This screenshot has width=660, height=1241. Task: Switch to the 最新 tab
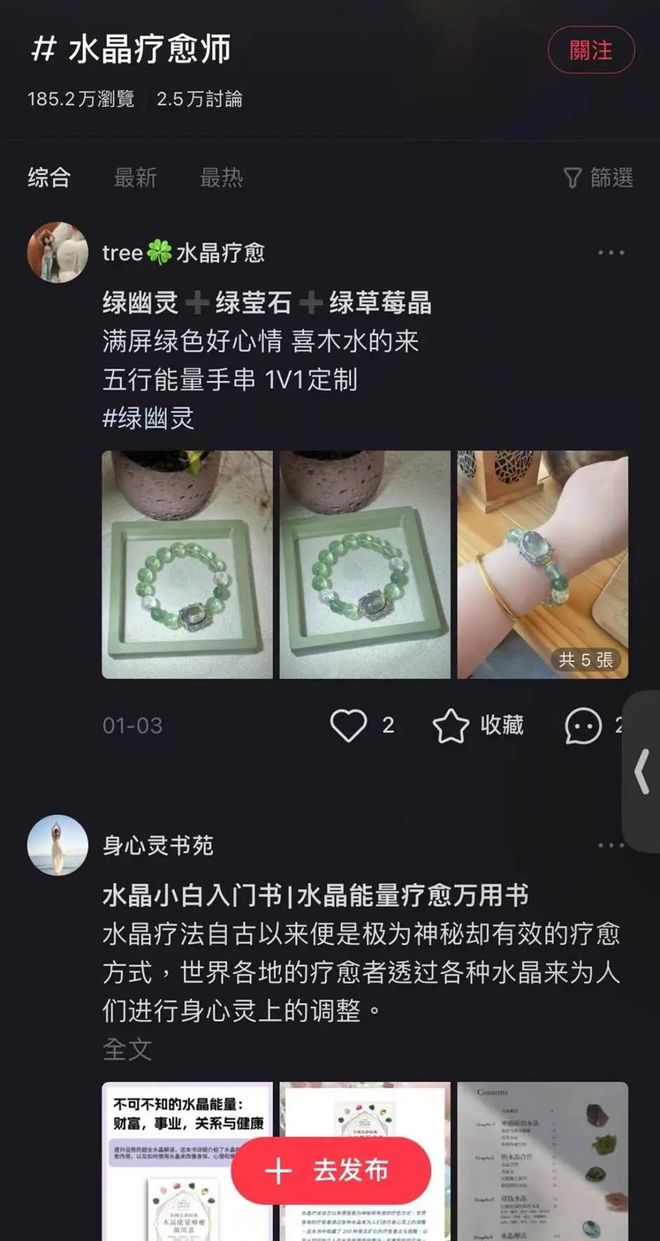click(135, 178)
